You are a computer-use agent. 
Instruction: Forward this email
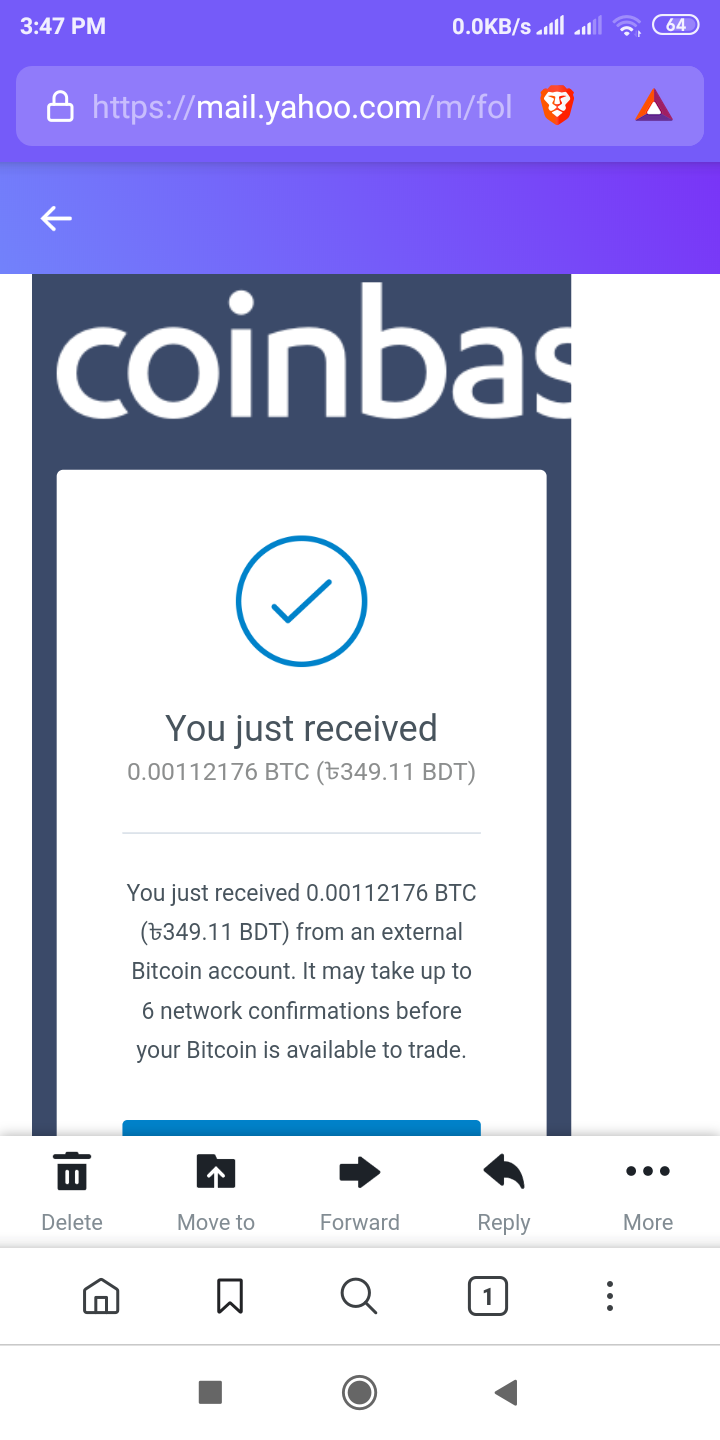(x=360, y=1190)
